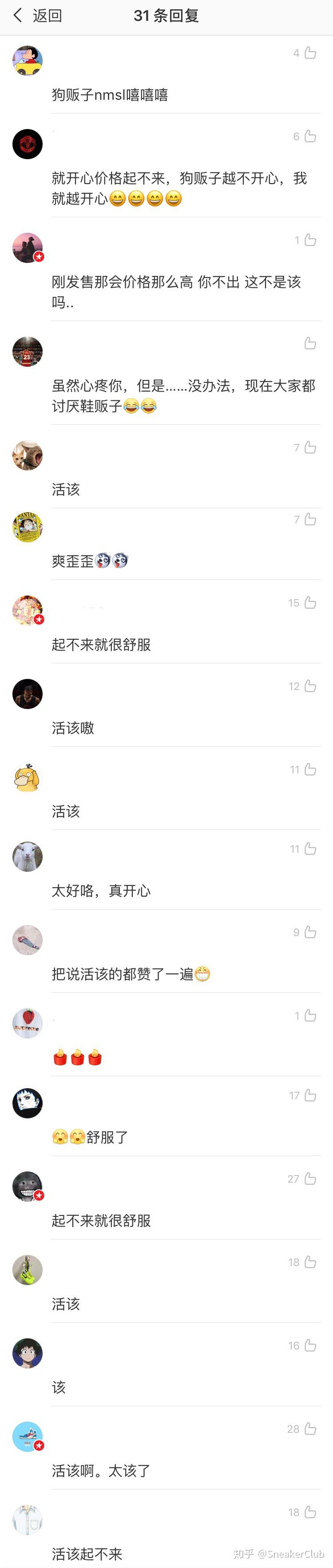The height and width of the screenshot is (1568, 333).
Task: Go back with the 返回 button
Action: pyautogui.click(x=38, y=16)
